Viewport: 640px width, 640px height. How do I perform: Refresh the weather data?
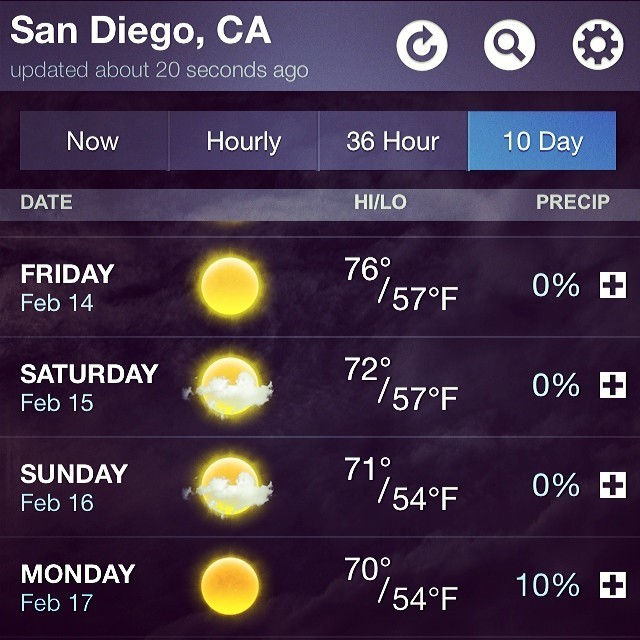(x=421, y=46)
